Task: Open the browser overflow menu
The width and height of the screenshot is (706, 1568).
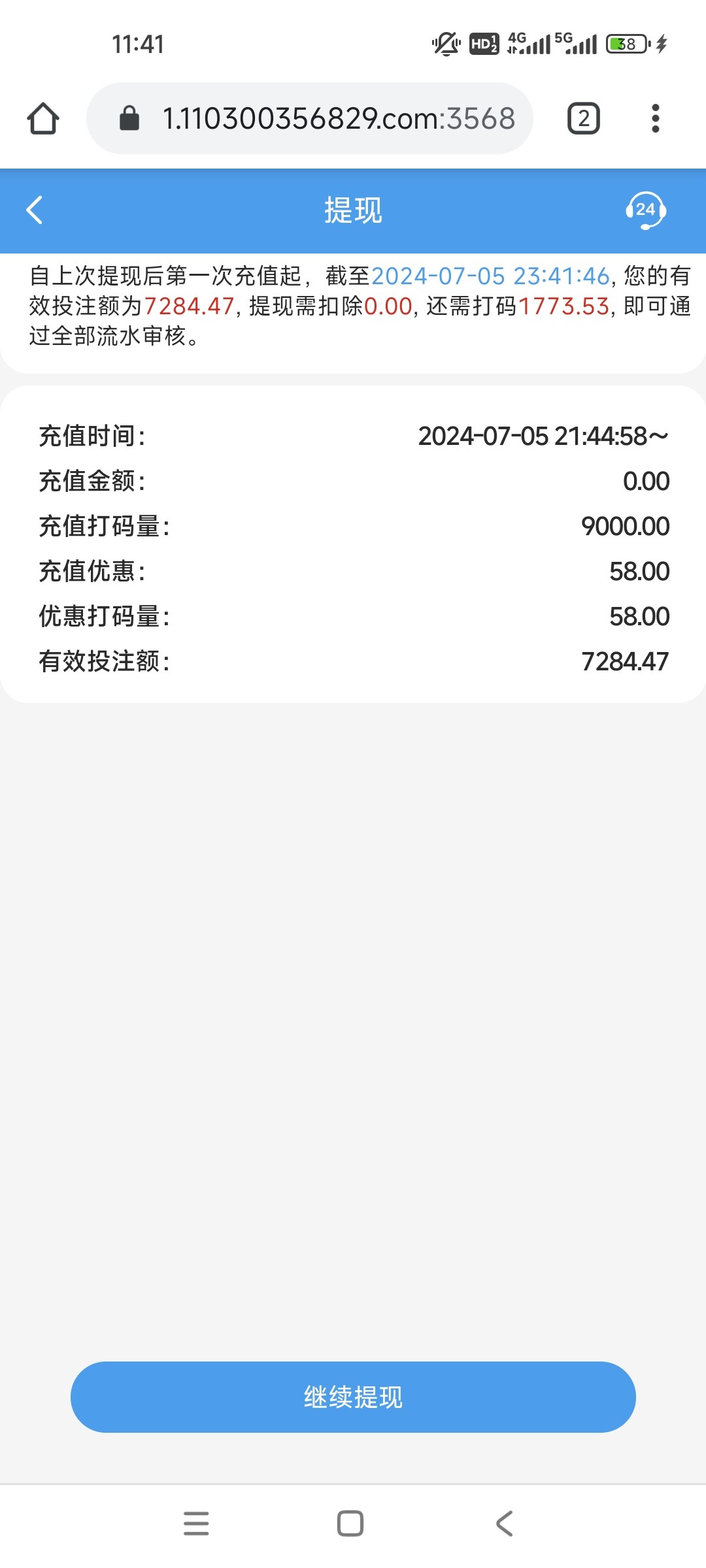Action: pos(655,119)
